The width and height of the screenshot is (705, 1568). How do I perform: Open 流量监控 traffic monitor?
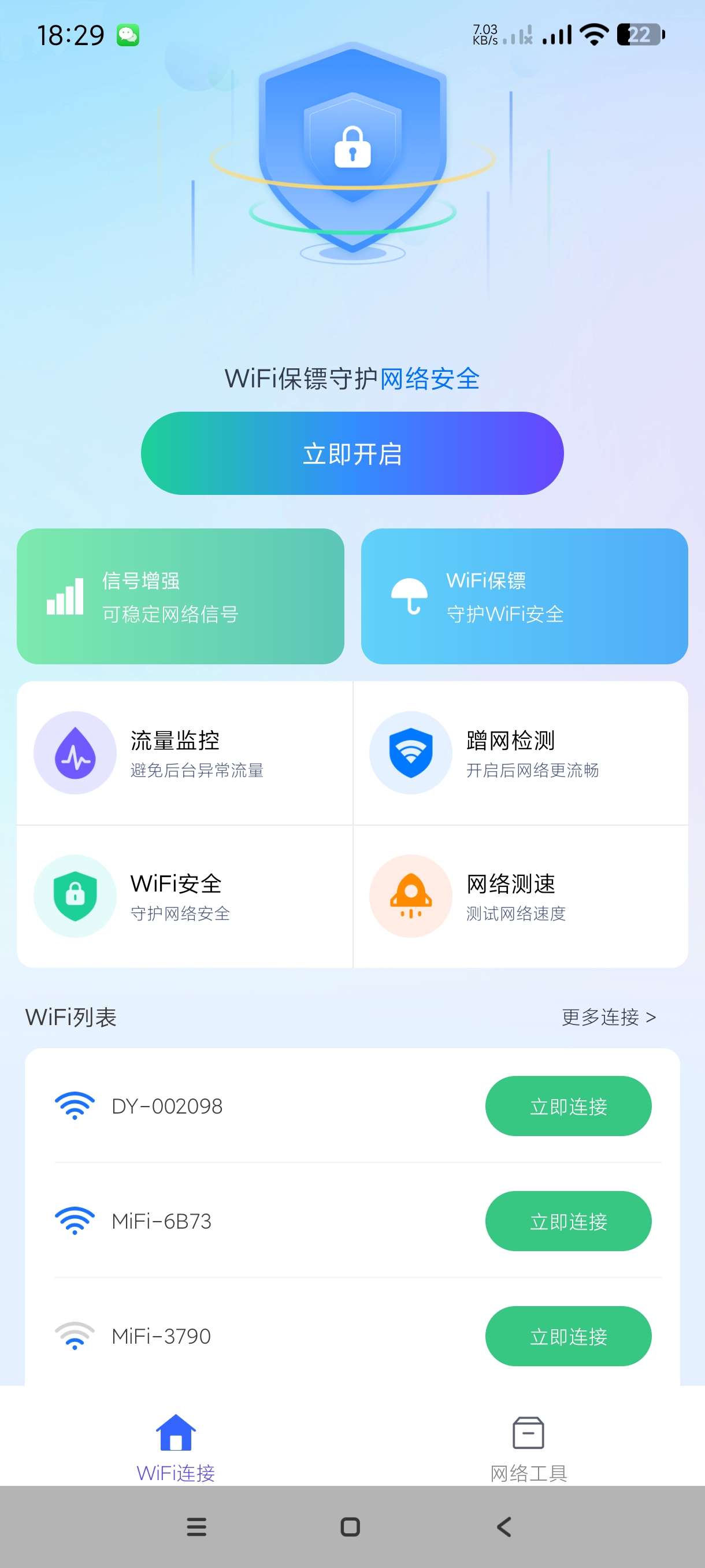point(184,753)
